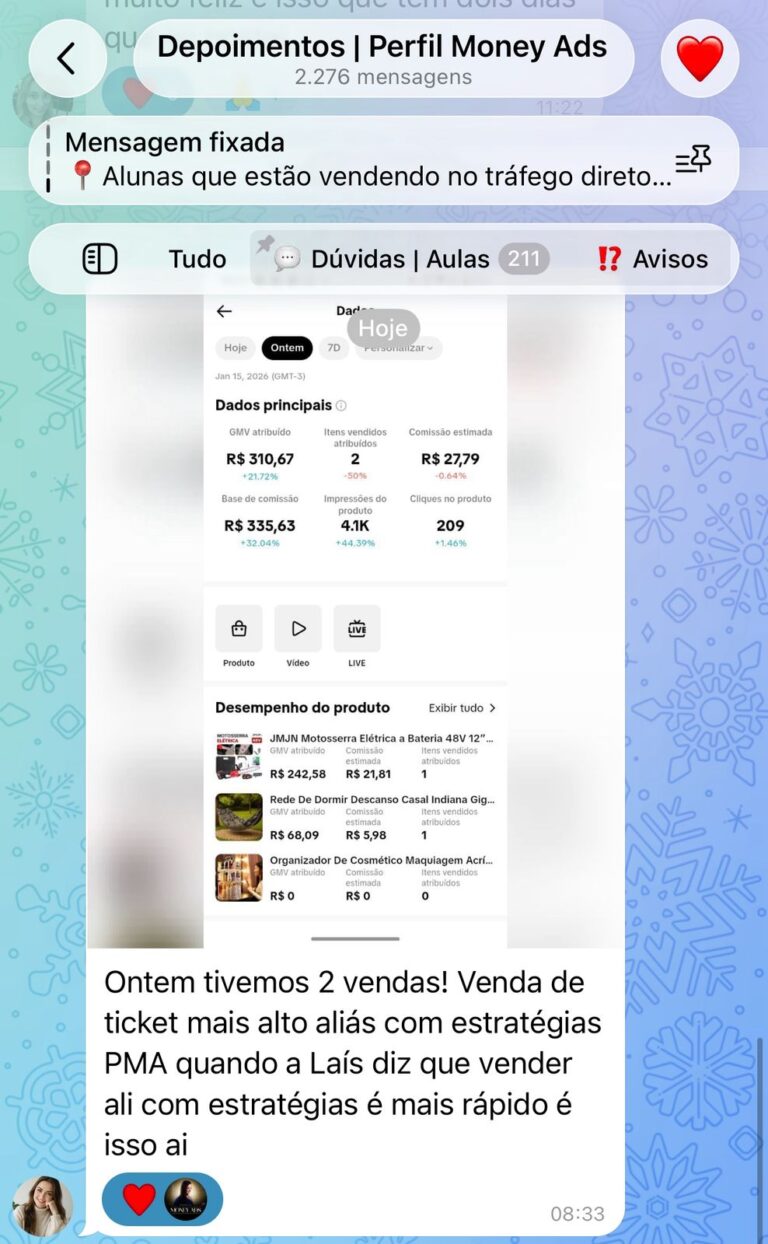
Task: Switch to the Avisos topic
Action: coord(652,259)
